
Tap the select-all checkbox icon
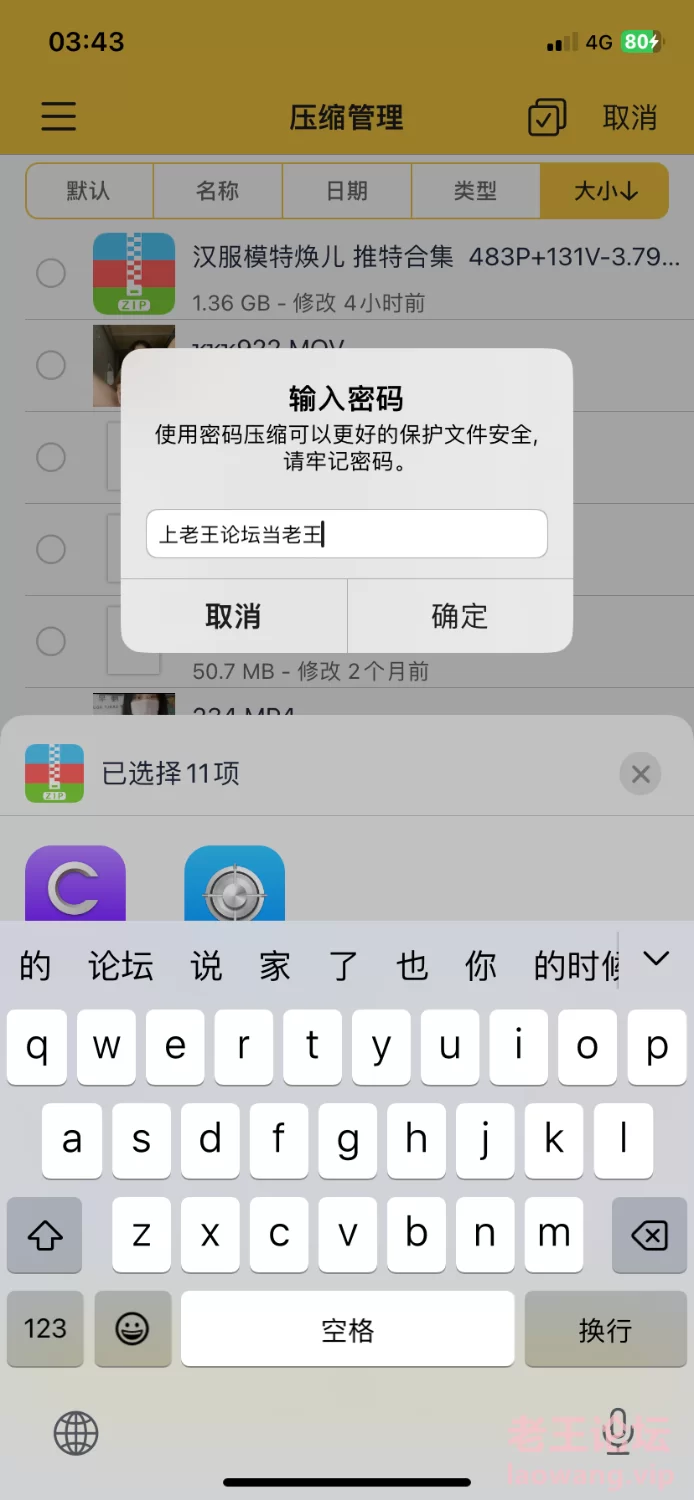pos(547,118)
